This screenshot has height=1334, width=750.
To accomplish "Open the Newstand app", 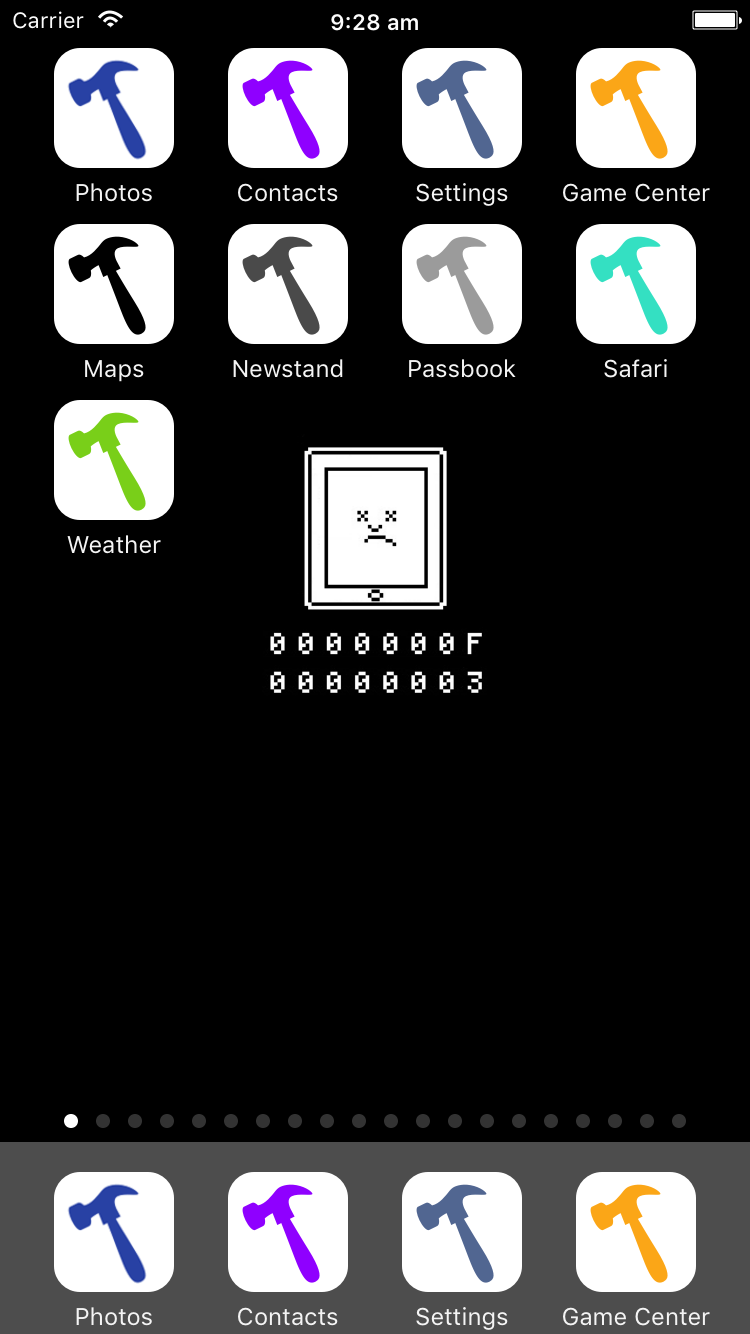I will tap(288, 284).
